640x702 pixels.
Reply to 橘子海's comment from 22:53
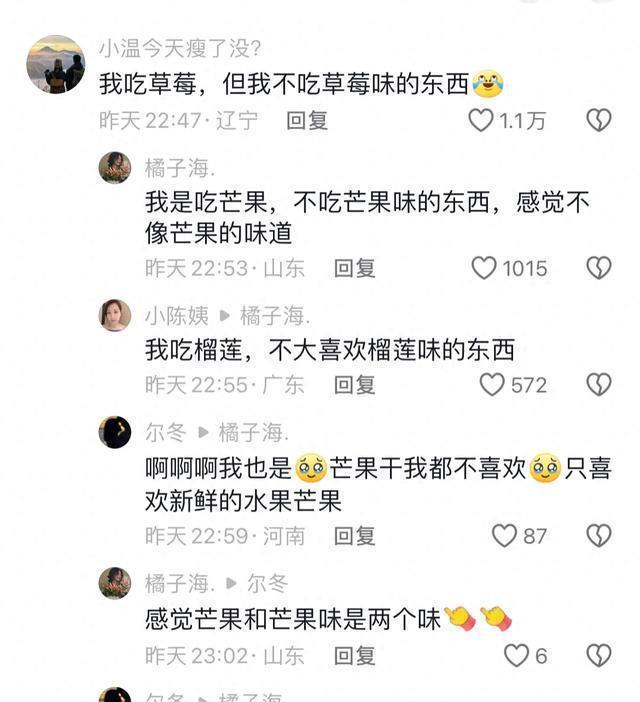[354, 268]
